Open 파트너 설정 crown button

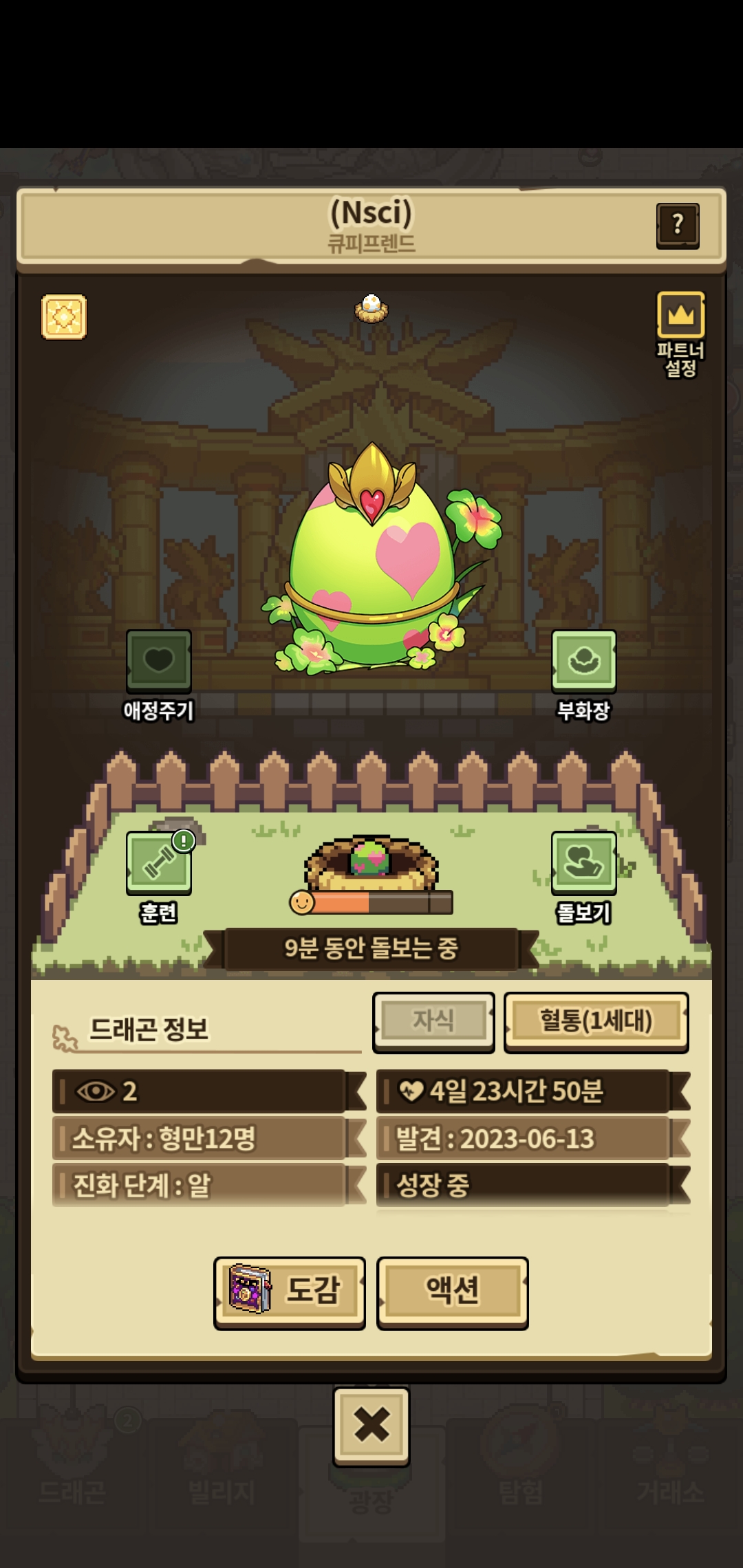[x=680, y=335]
